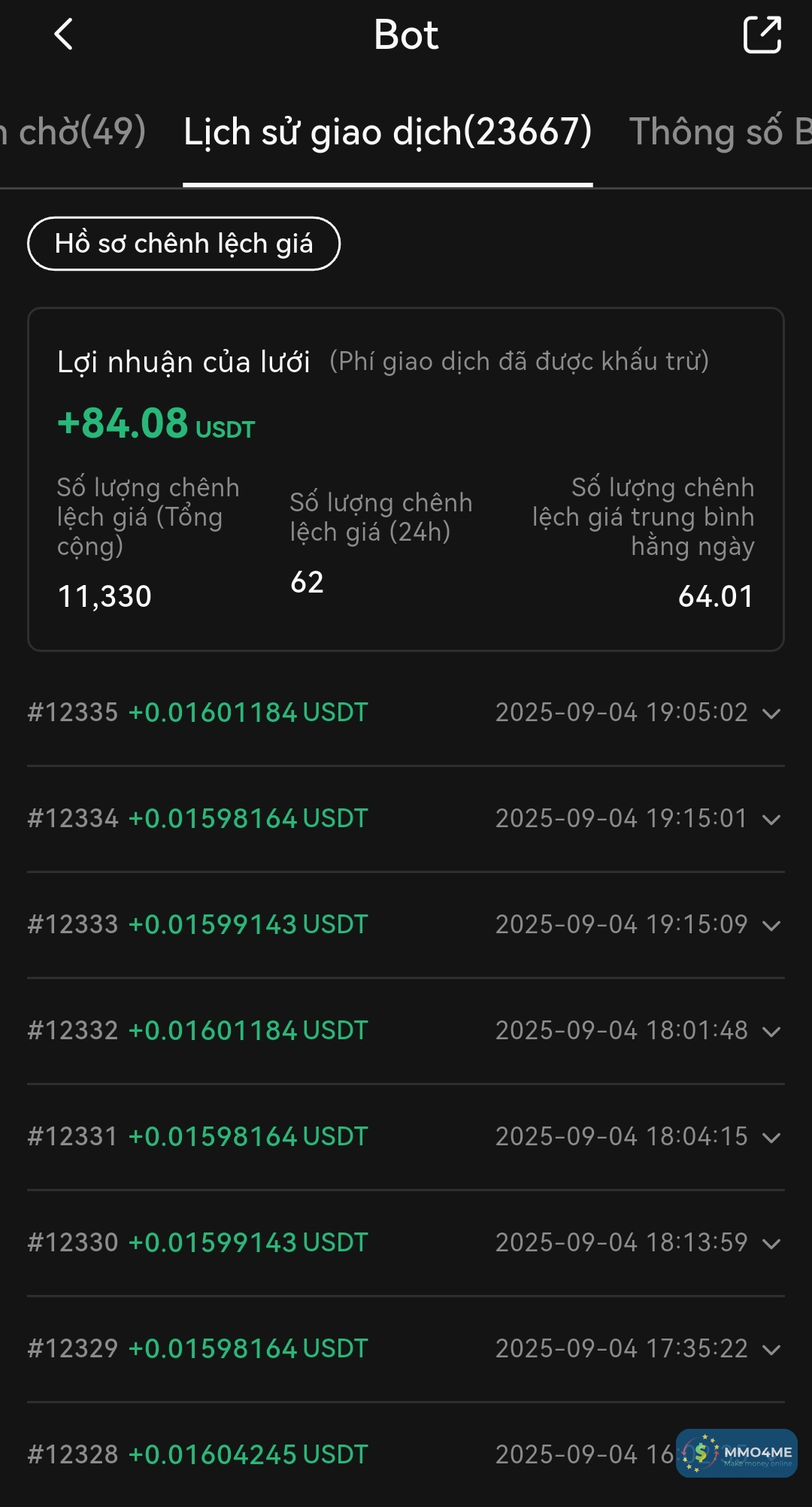Expand arbitrage record #12335
The width and height of the screenshot is (812, 1507).
(x=771, y=713)
